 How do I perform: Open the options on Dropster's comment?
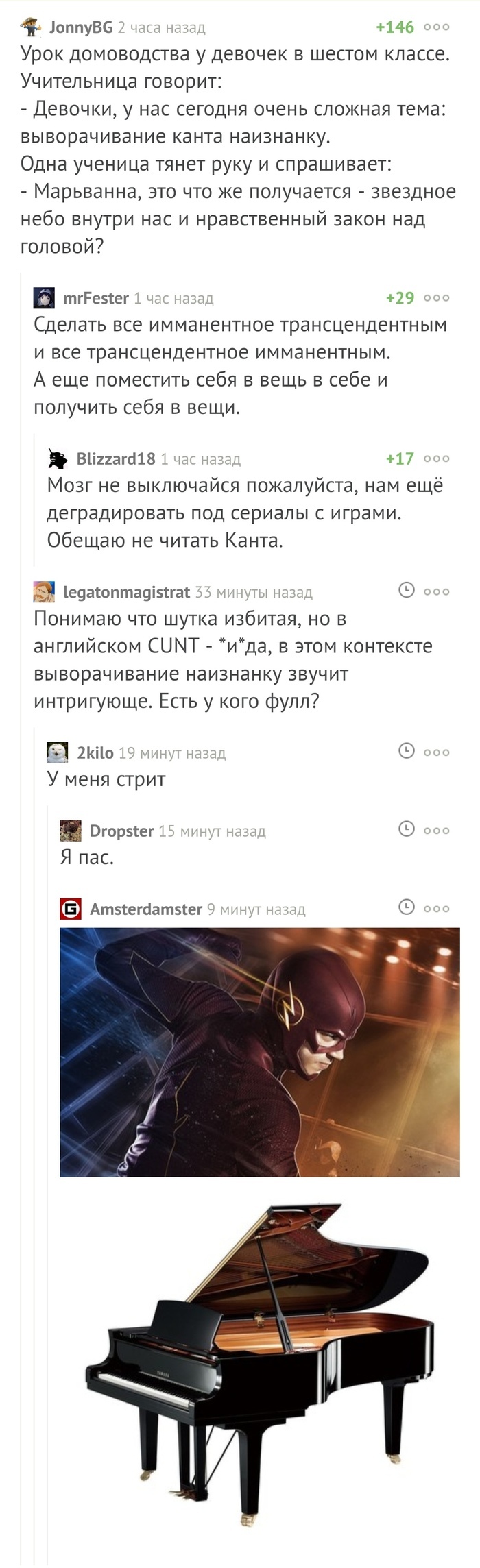tap(437, 831)
